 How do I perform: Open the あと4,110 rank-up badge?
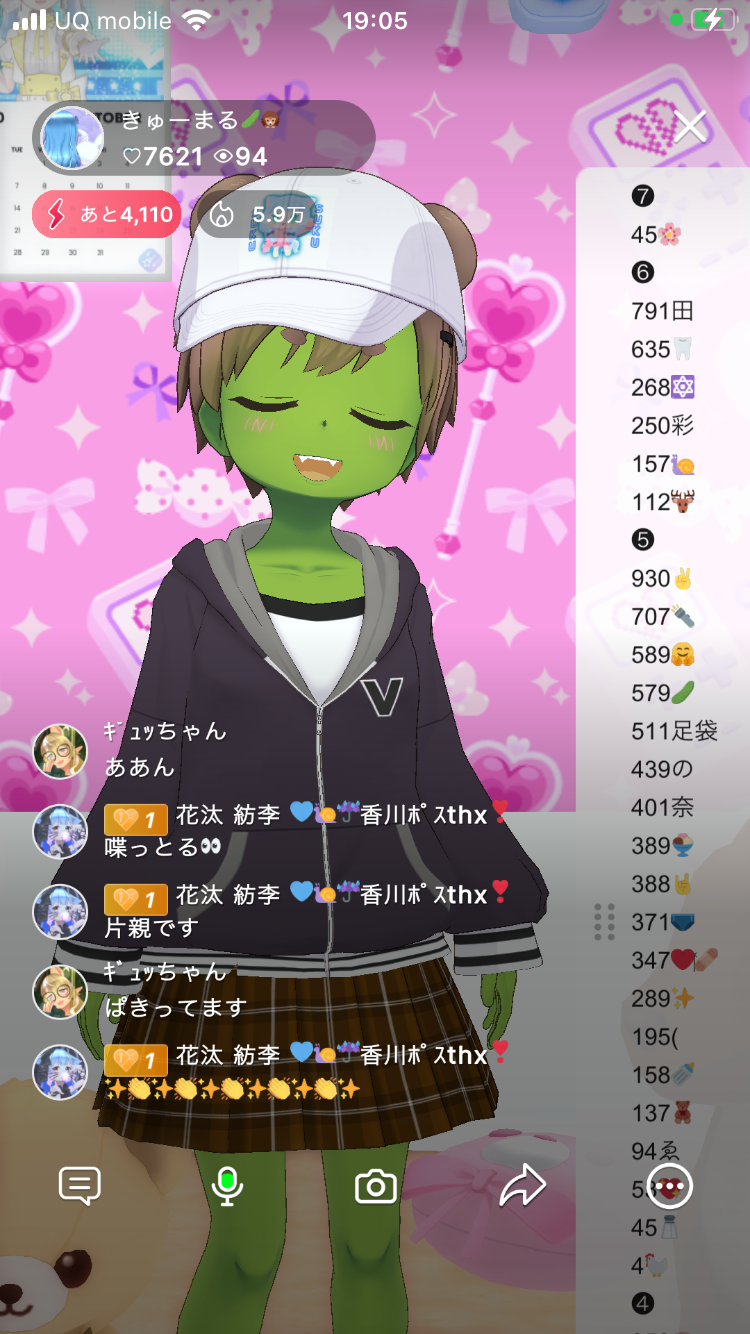click(107, 214)
